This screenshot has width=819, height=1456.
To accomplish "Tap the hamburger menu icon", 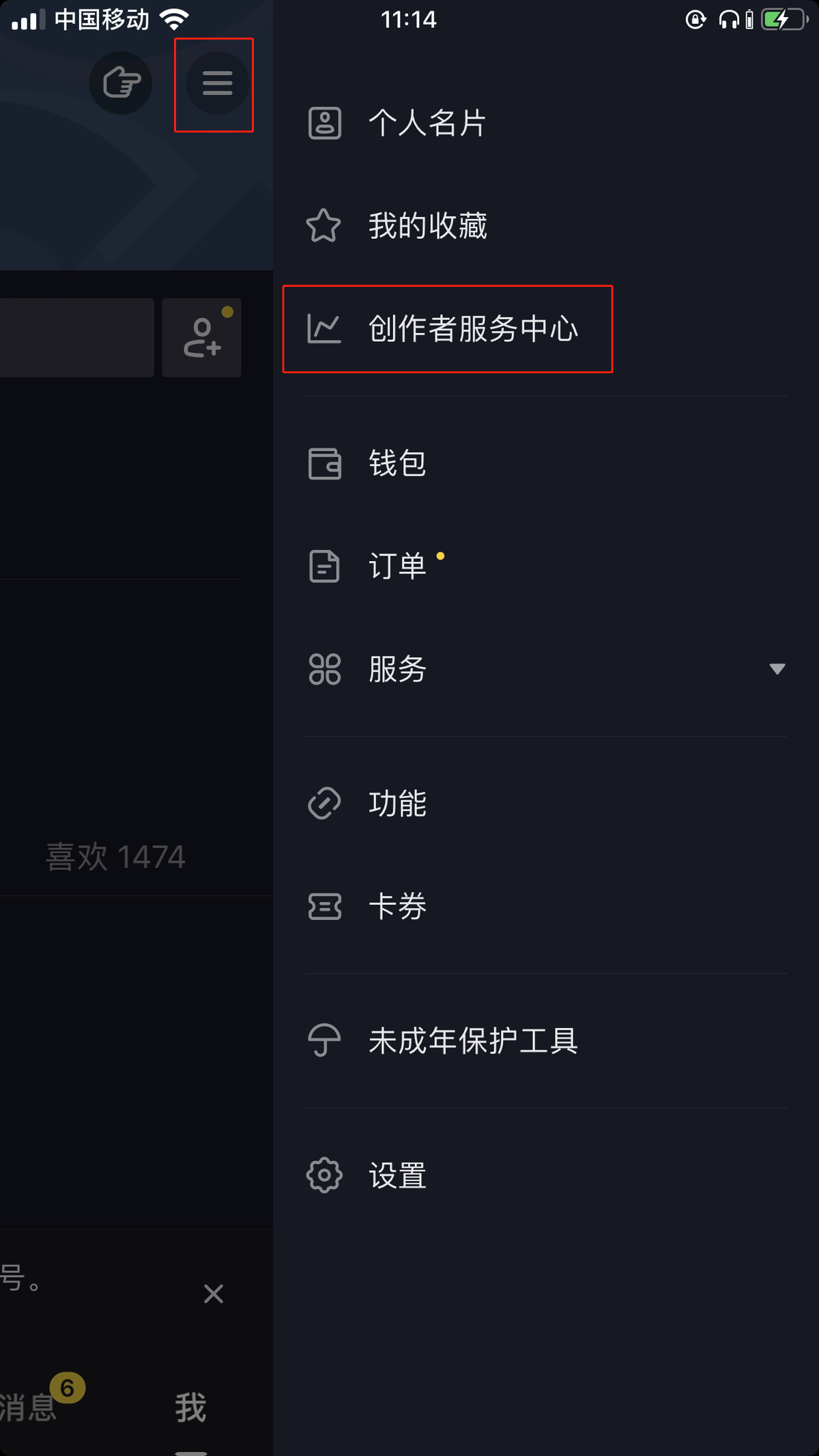I will point(217,83).
